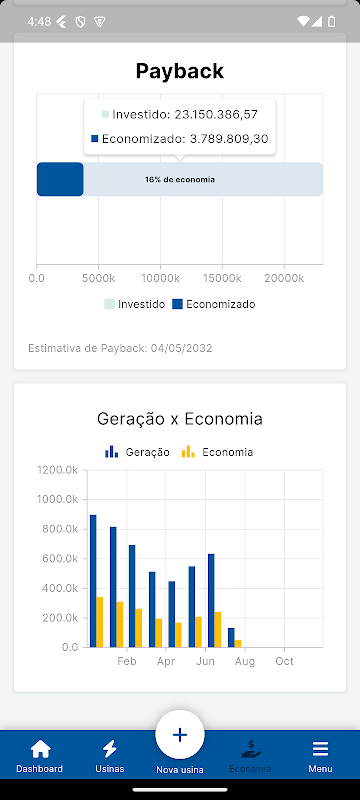The width and height of the screenshot is (360, 800).
Task: Open the Menu tab
Action: 320,756
